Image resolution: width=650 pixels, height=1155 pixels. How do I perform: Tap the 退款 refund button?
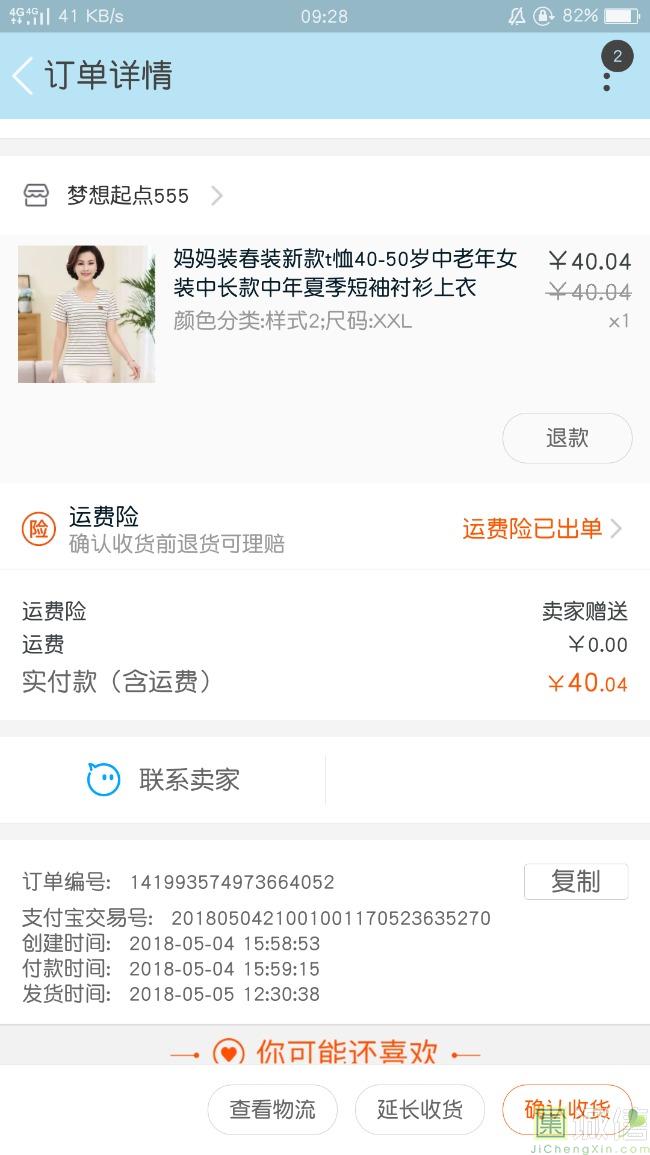point(567,438)
